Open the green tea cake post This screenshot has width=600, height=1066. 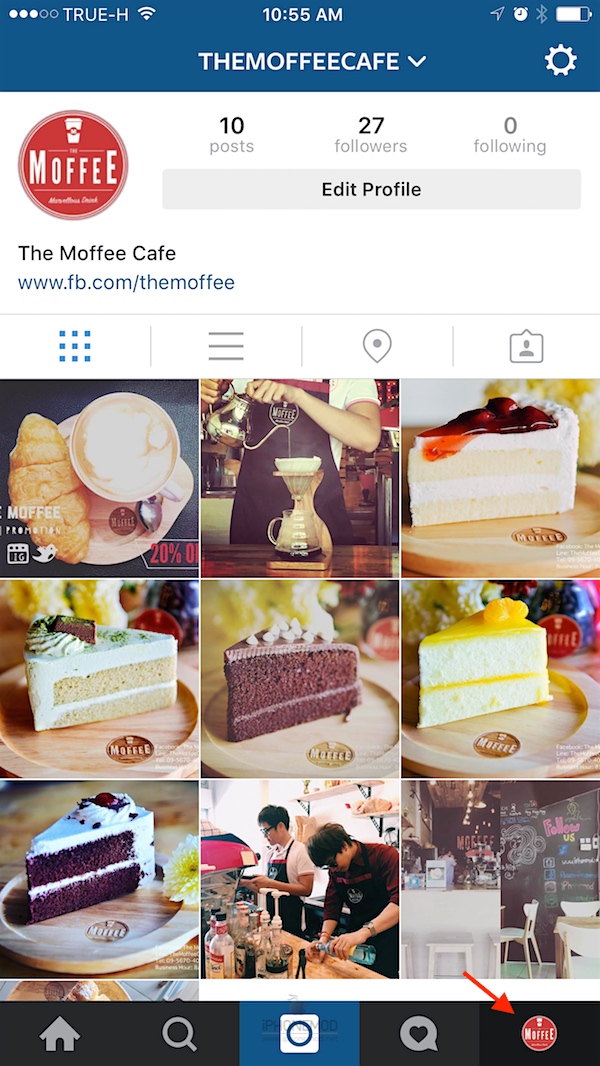[x=99, y=679]
